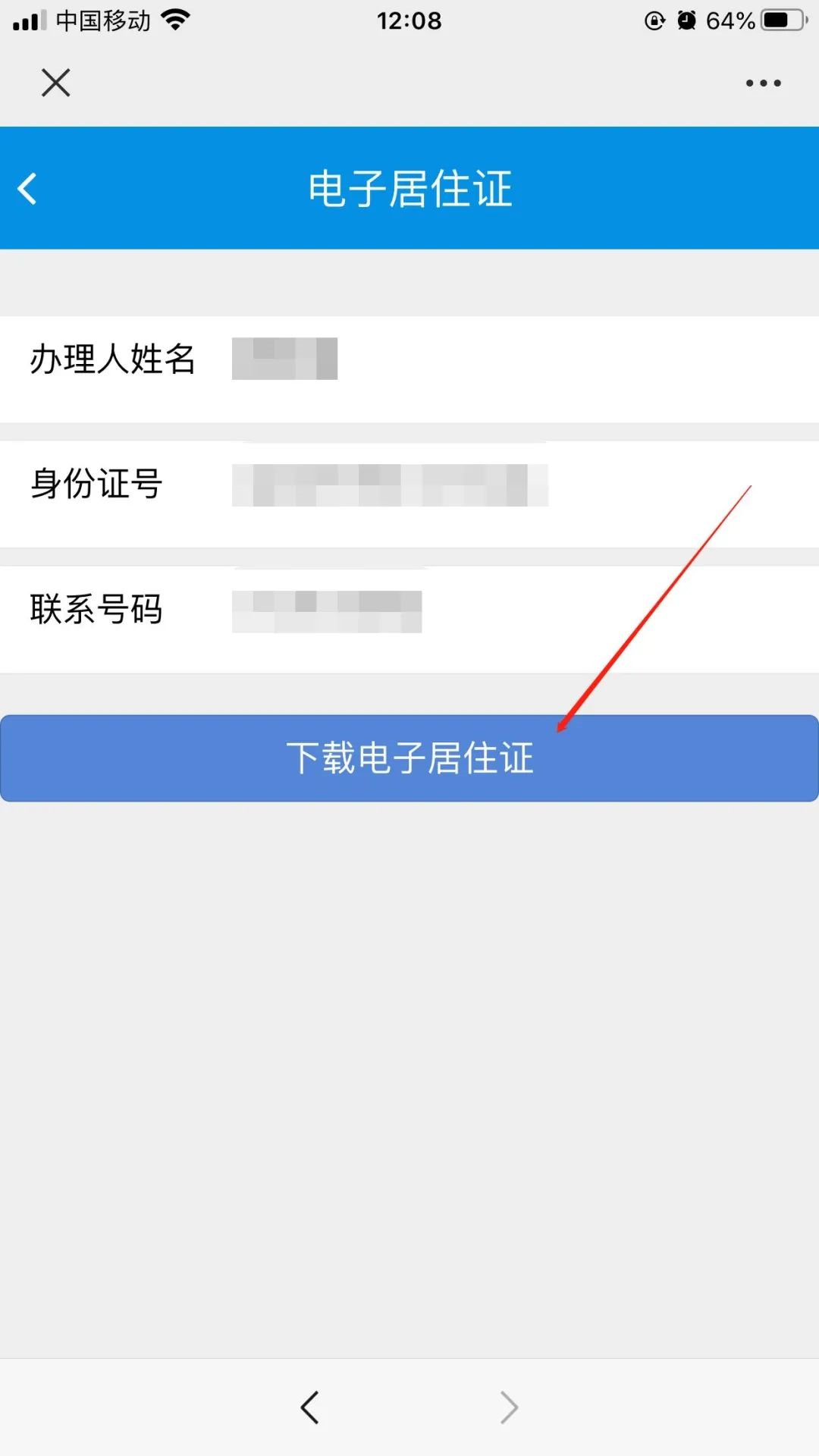Close the webview with the X icon
819x1456 pixels.
55,83
